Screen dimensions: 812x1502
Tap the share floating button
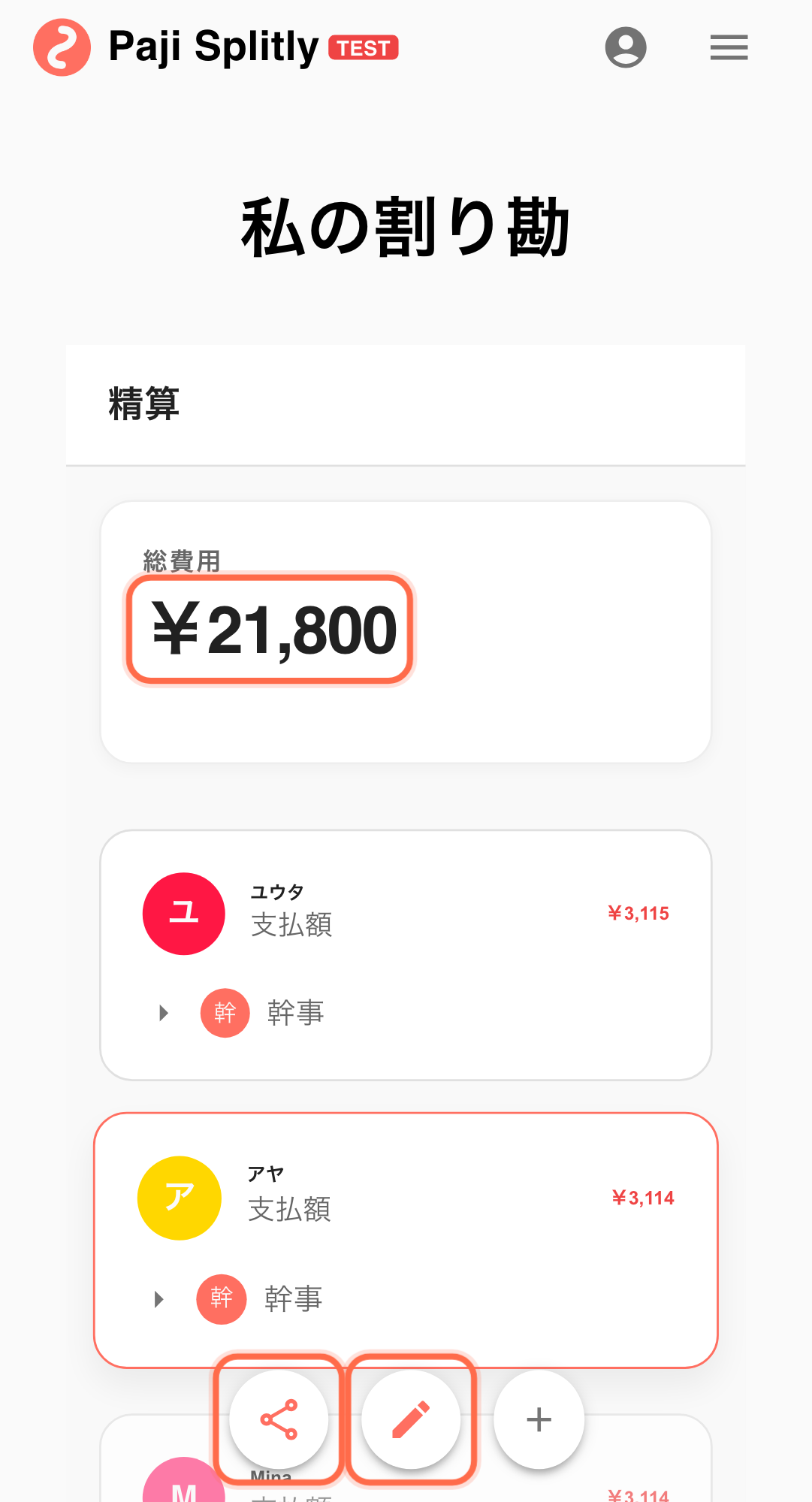coord(279,1419)
